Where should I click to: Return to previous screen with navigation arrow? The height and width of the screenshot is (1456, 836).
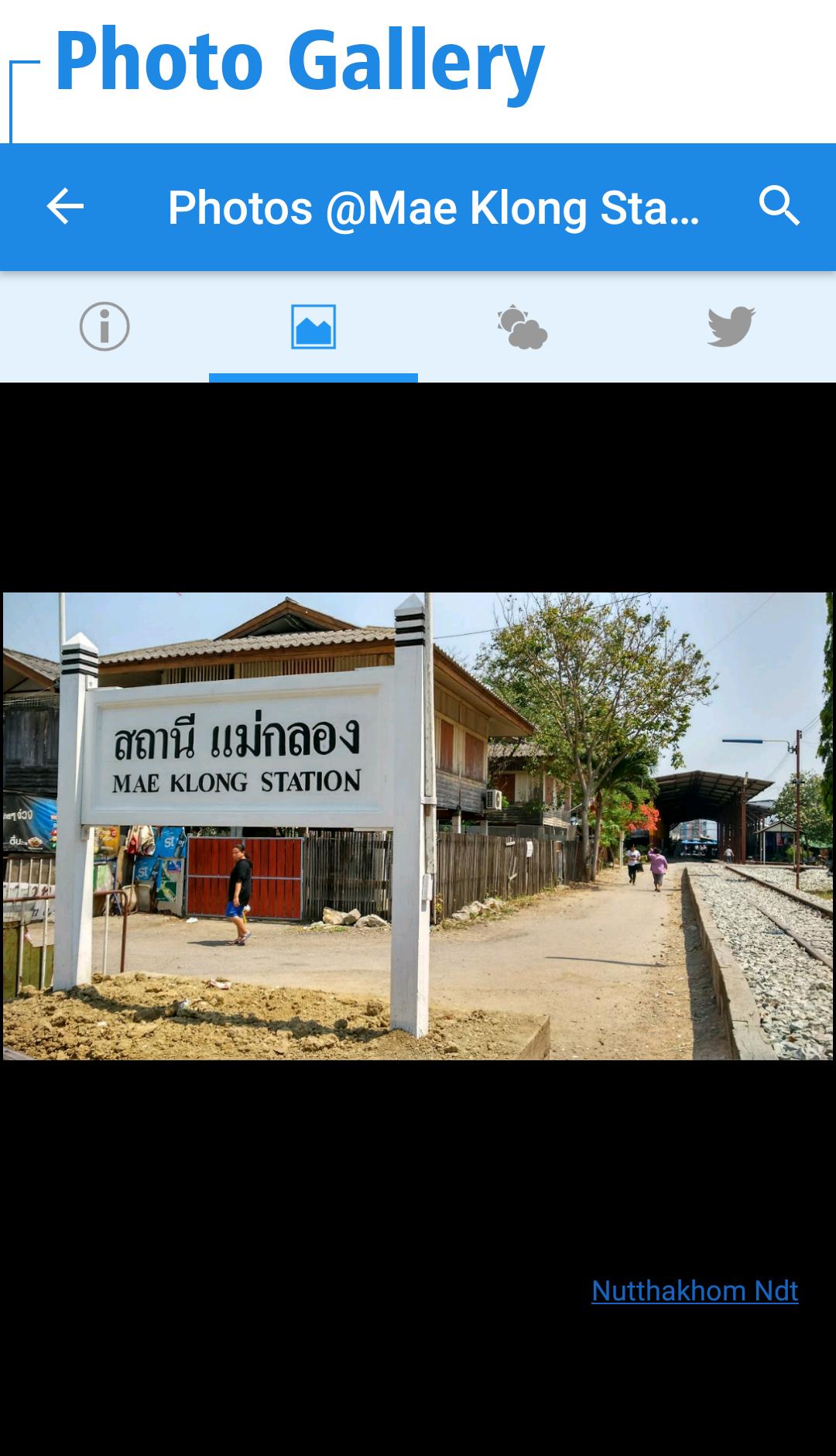[65, 206]
